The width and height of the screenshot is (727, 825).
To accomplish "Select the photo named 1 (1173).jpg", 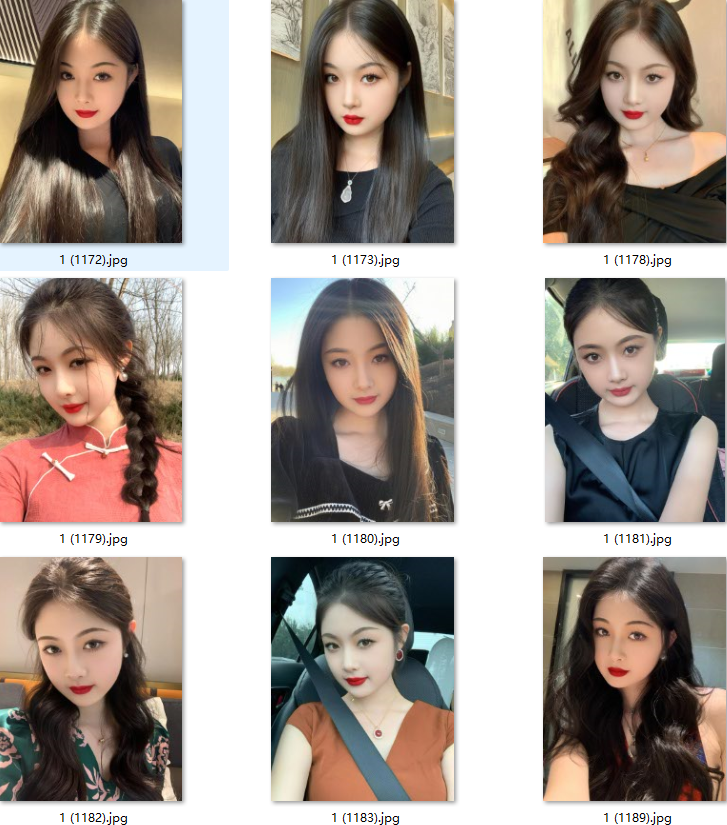I will pyautogui.click(x=362, y=121).
